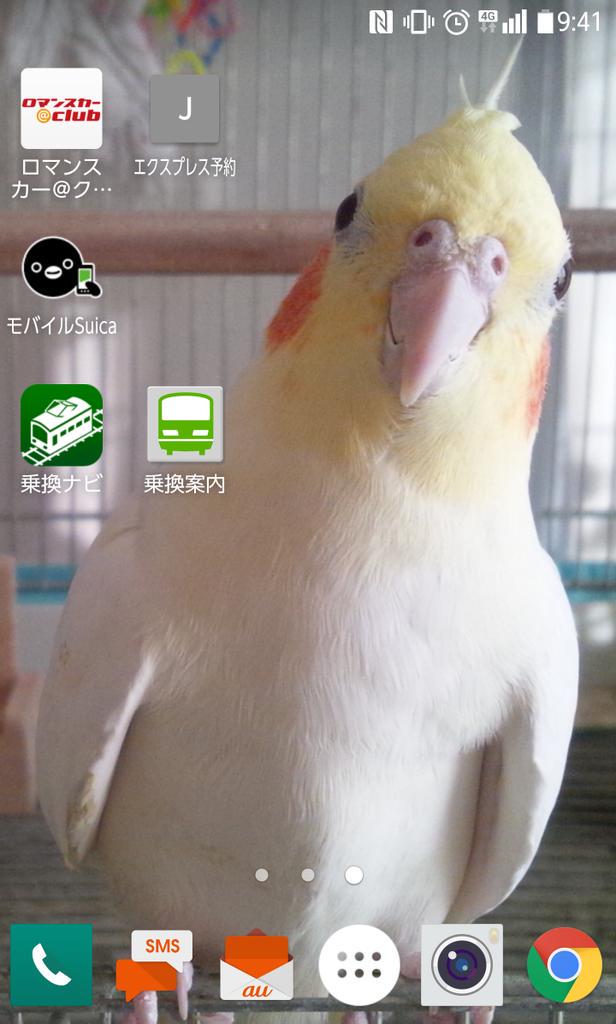Image resolution: width=616 pixels, height=1024 pixels.
Task: Open the phone dialer
Action: click(x=51, y=965)
